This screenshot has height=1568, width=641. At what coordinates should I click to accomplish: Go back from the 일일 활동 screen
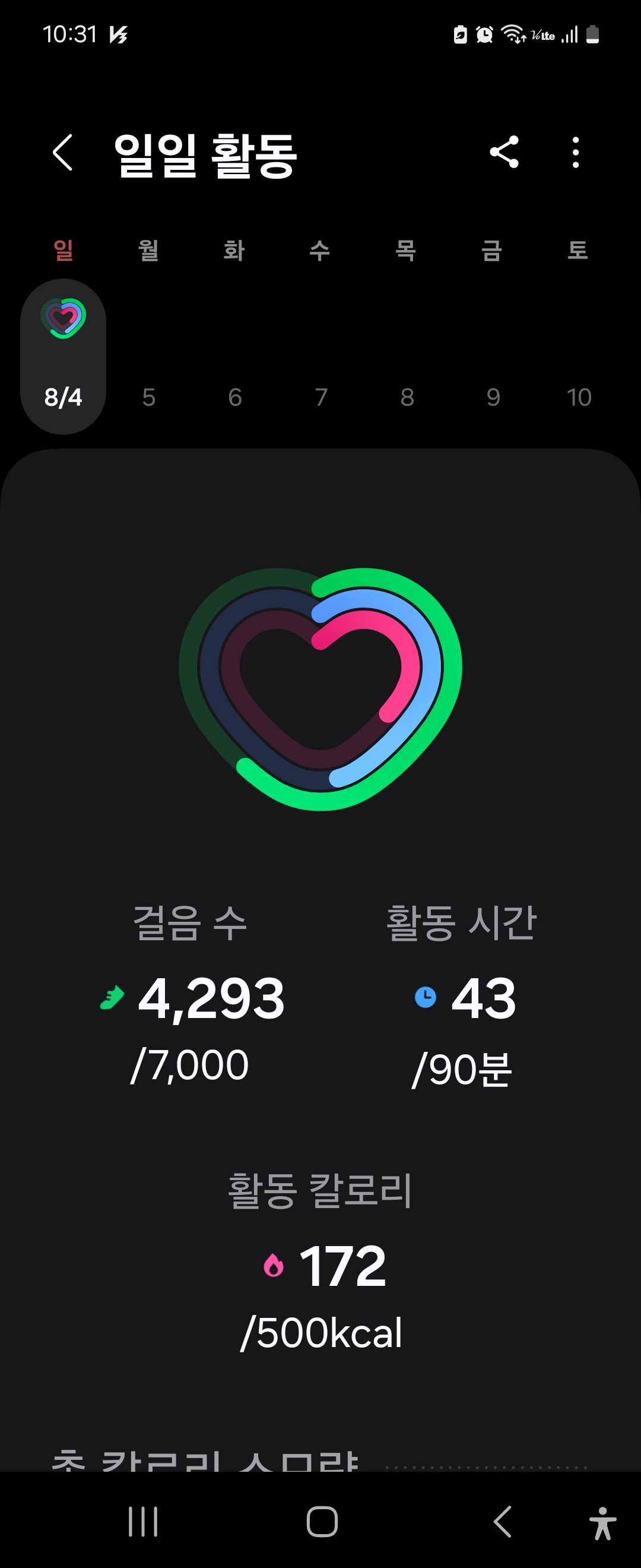click(63, 153)
